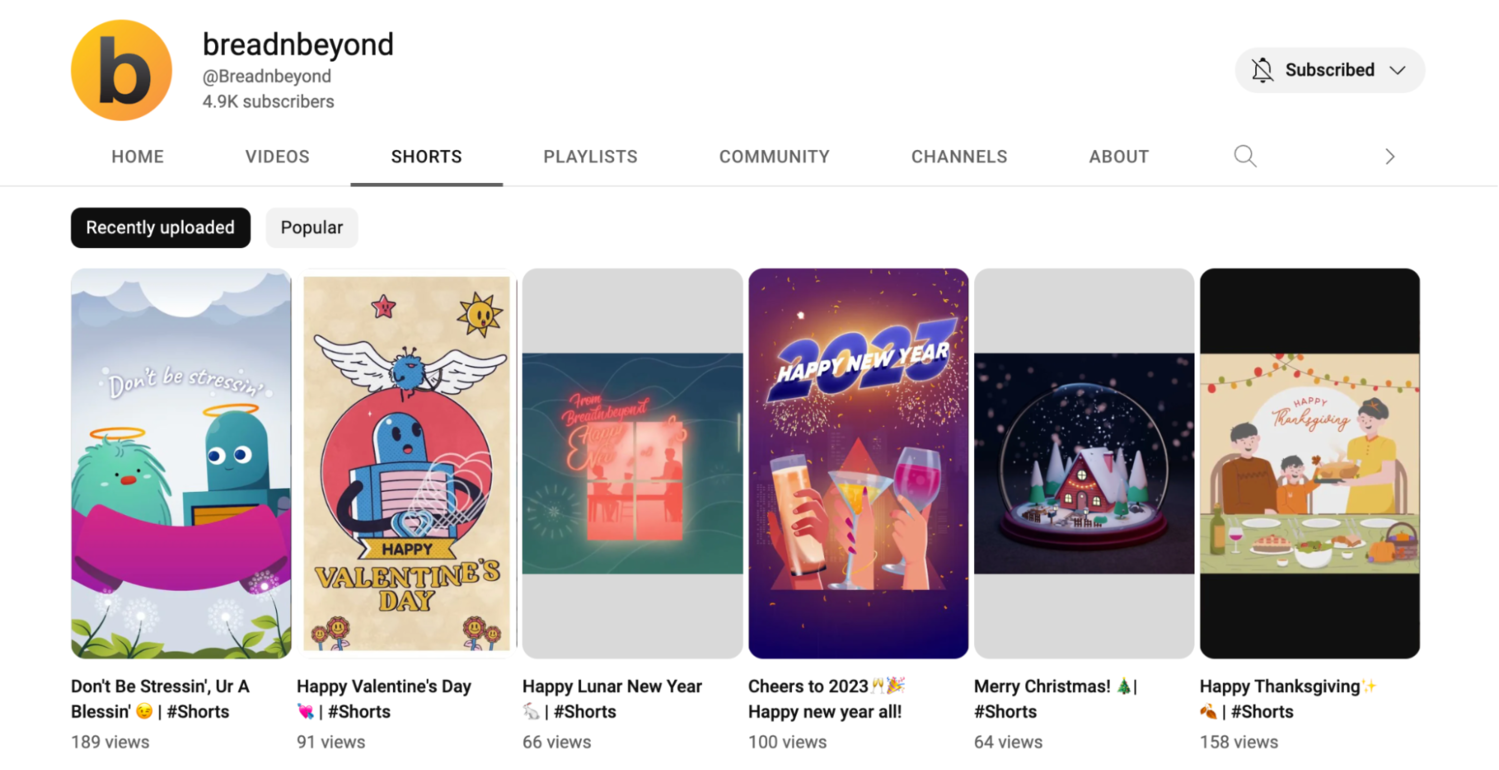This screenshot has height=770, width=1499.
Task: View the About tab
Action: [1118, 156]
